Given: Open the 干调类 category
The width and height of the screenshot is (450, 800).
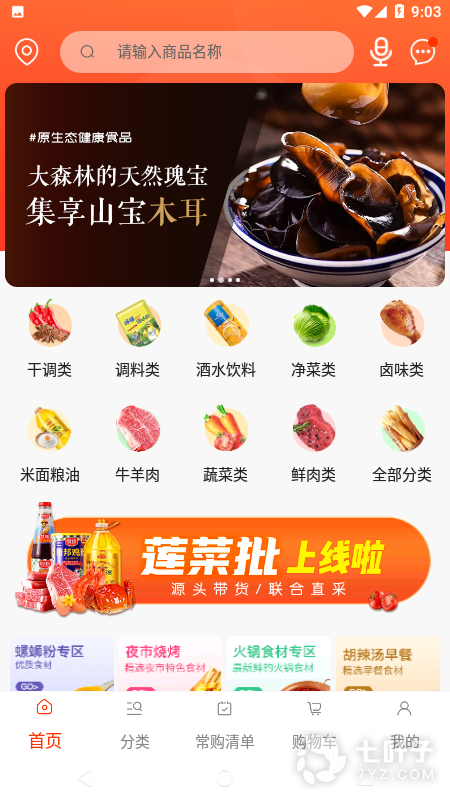Looking at the screenshot, I should pos(49,339).
